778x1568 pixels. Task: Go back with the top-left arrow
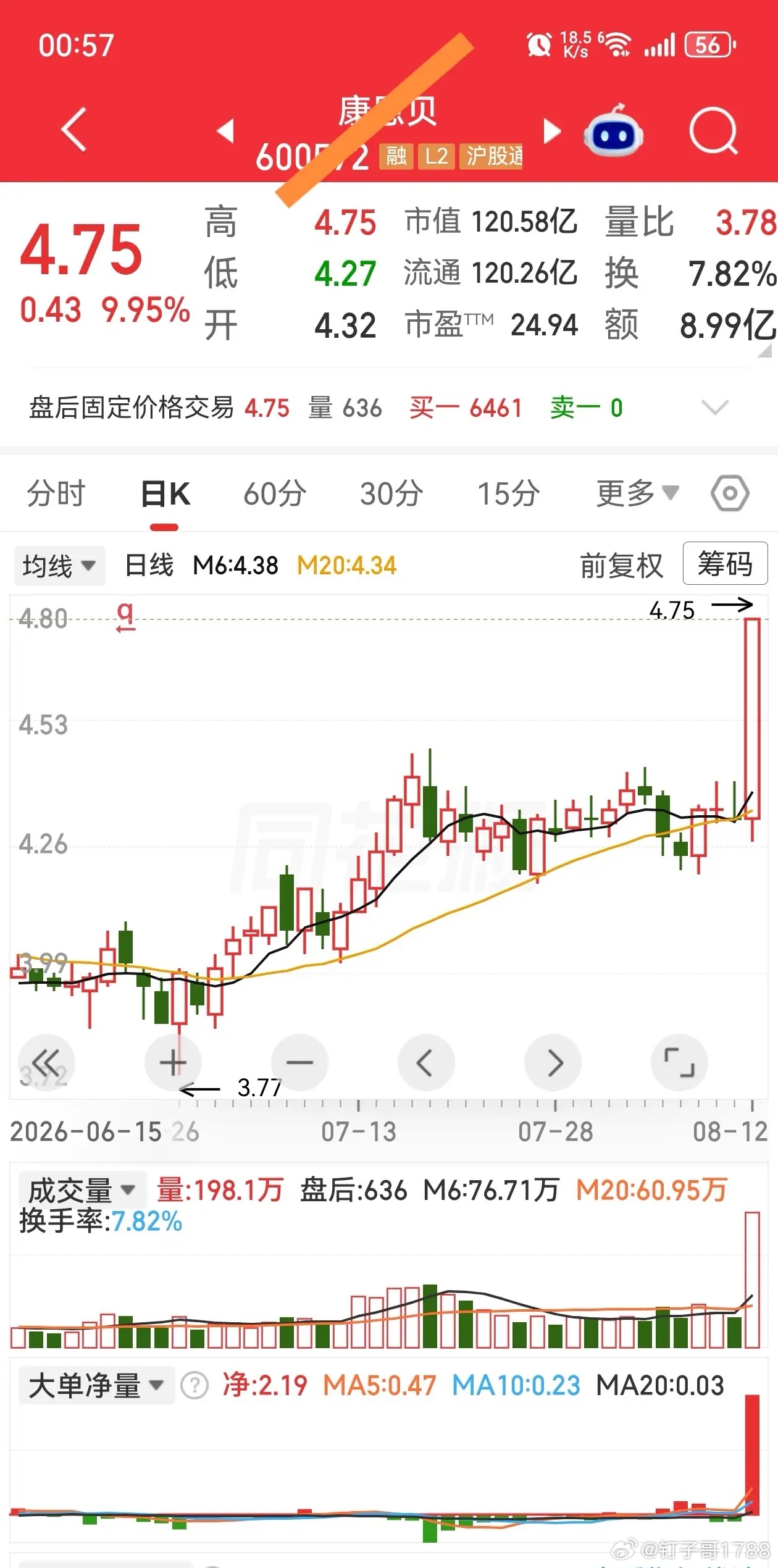point(74,130)
